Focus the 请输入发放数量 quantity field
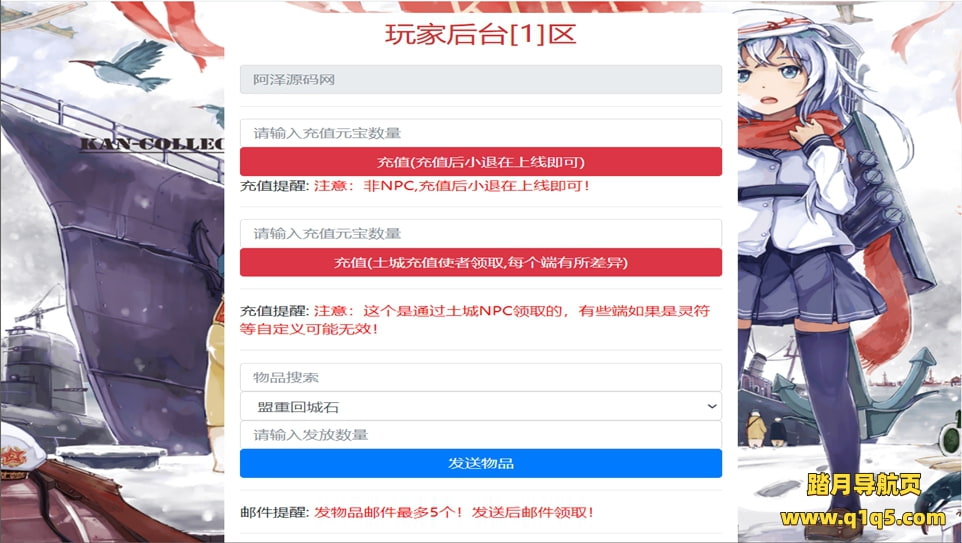962x543 pixels. 480,435
